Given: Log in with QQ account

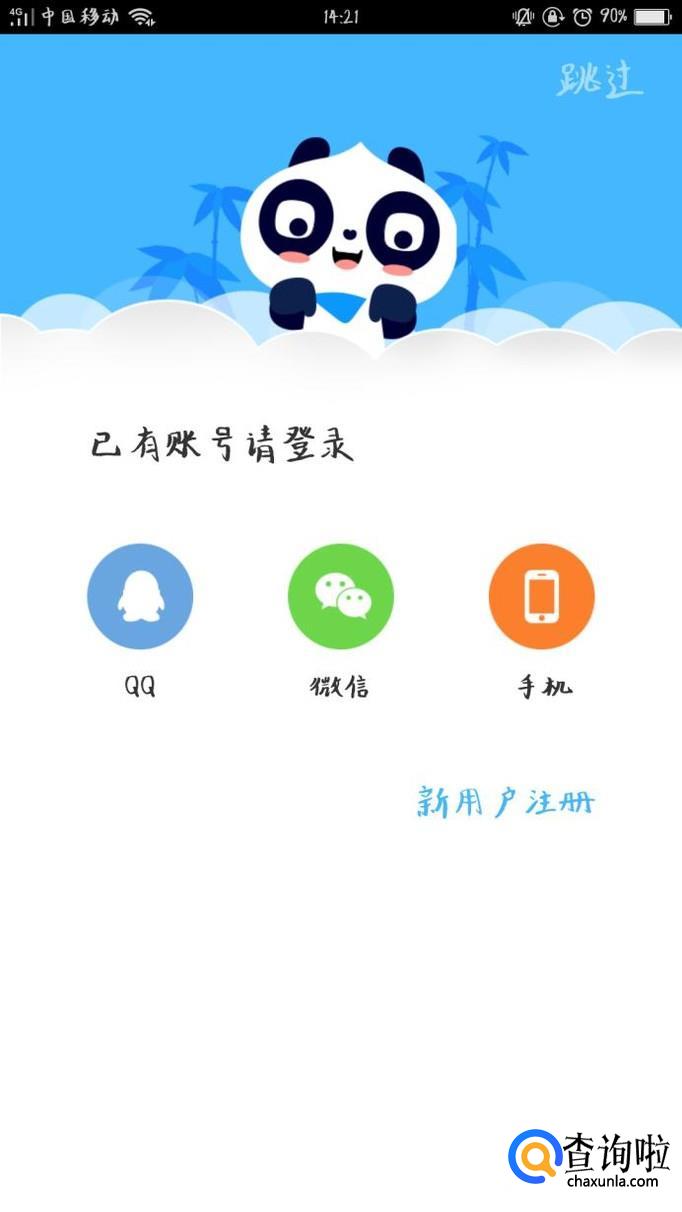Looking at the screenshot, I should [x=140, y=597].
